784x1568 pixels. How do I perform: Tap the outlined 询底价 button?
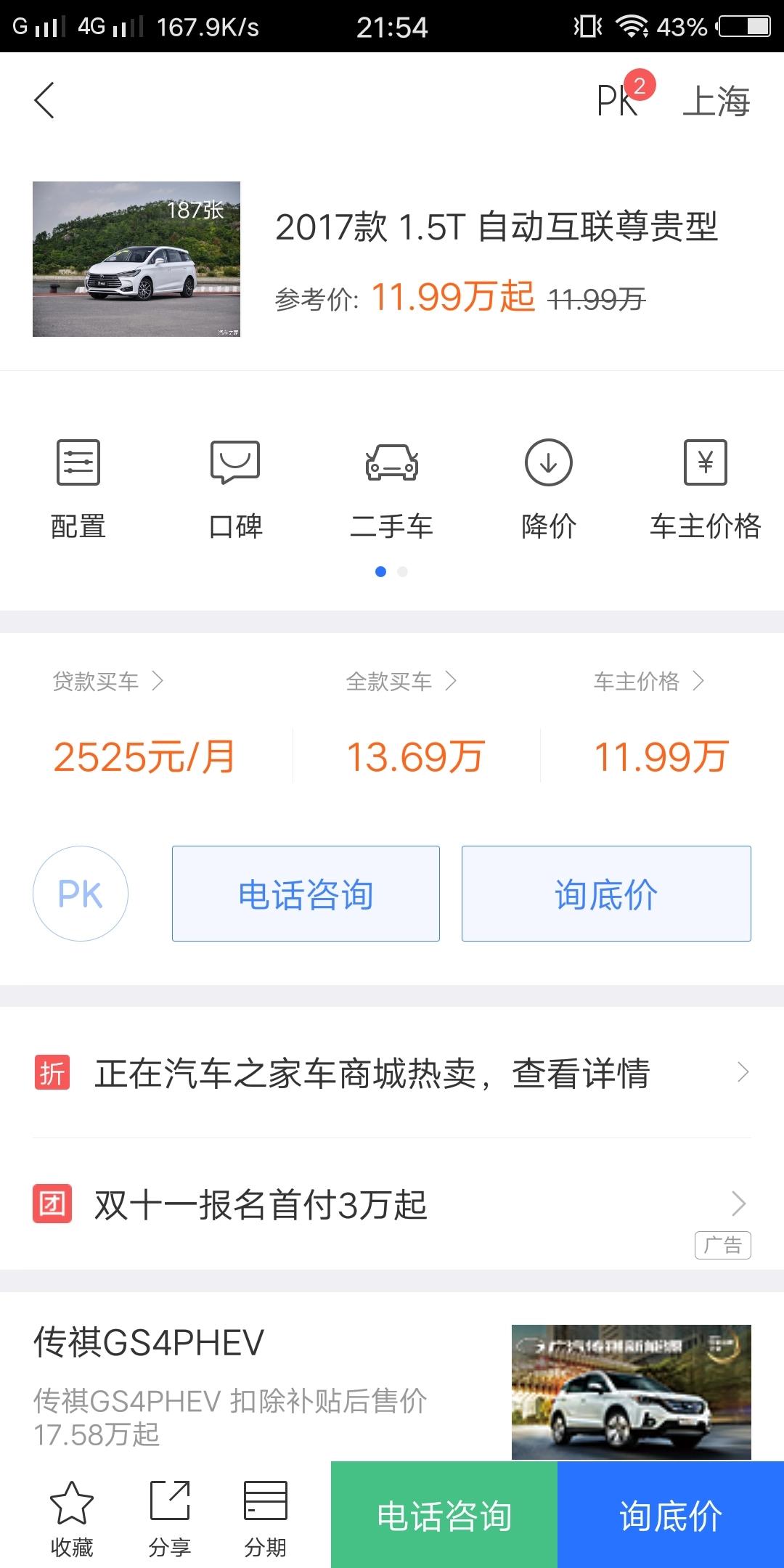[606, 894]
